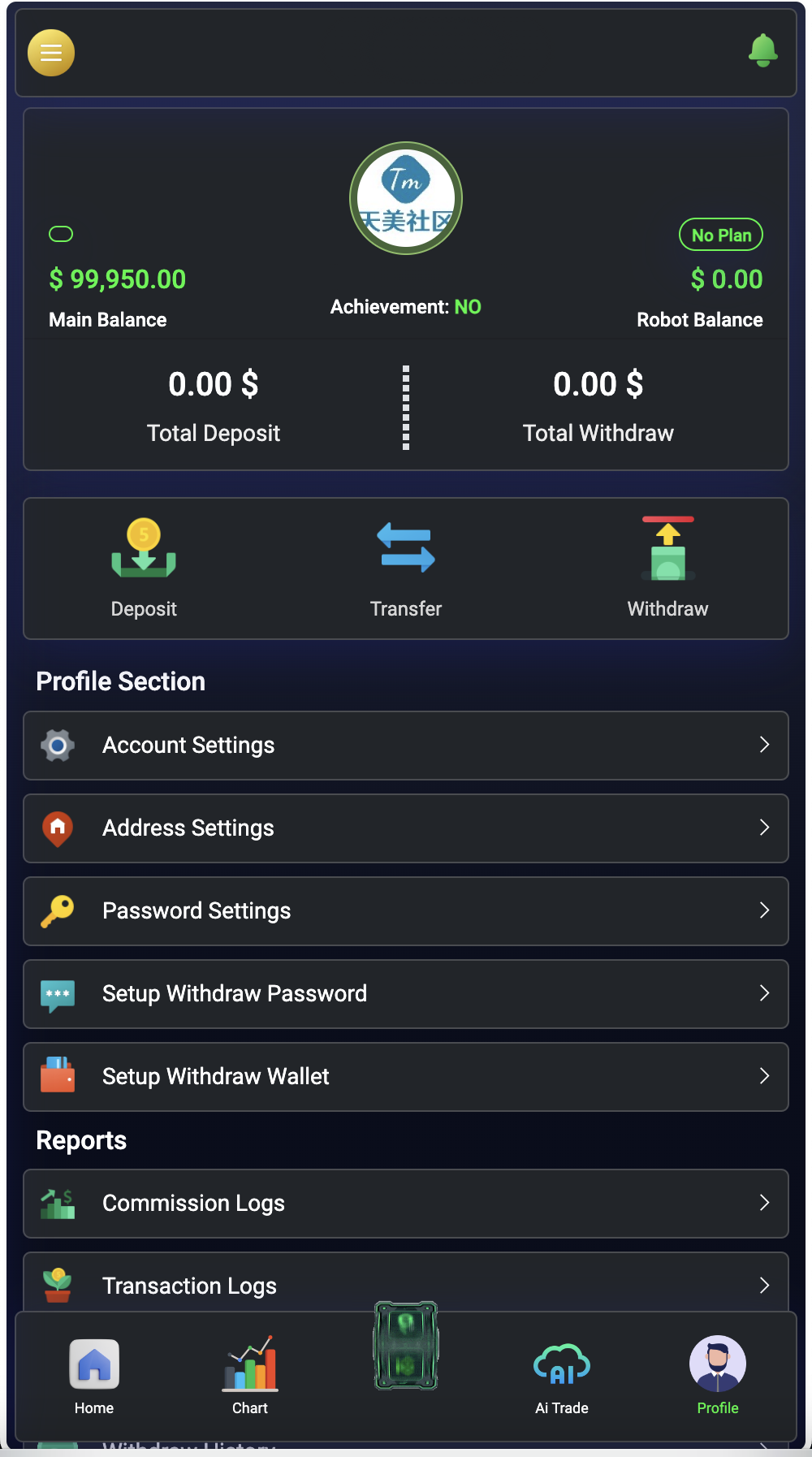Toggle the green balance visibility switch
Viewport: 812px width, 1457px height.
coord(60,233)
